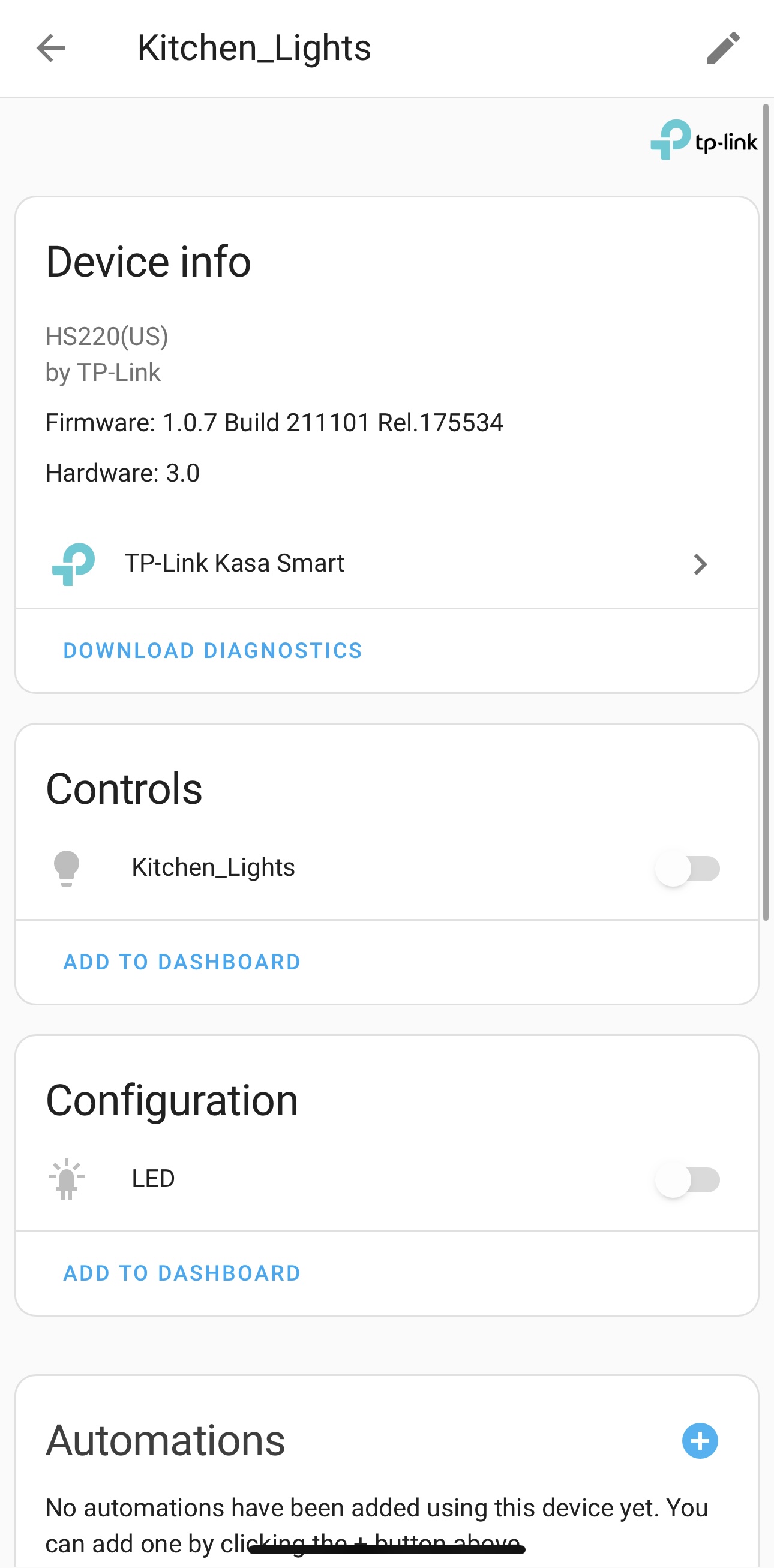Click the light bulb icon for Kitchen_Lights

67,867
